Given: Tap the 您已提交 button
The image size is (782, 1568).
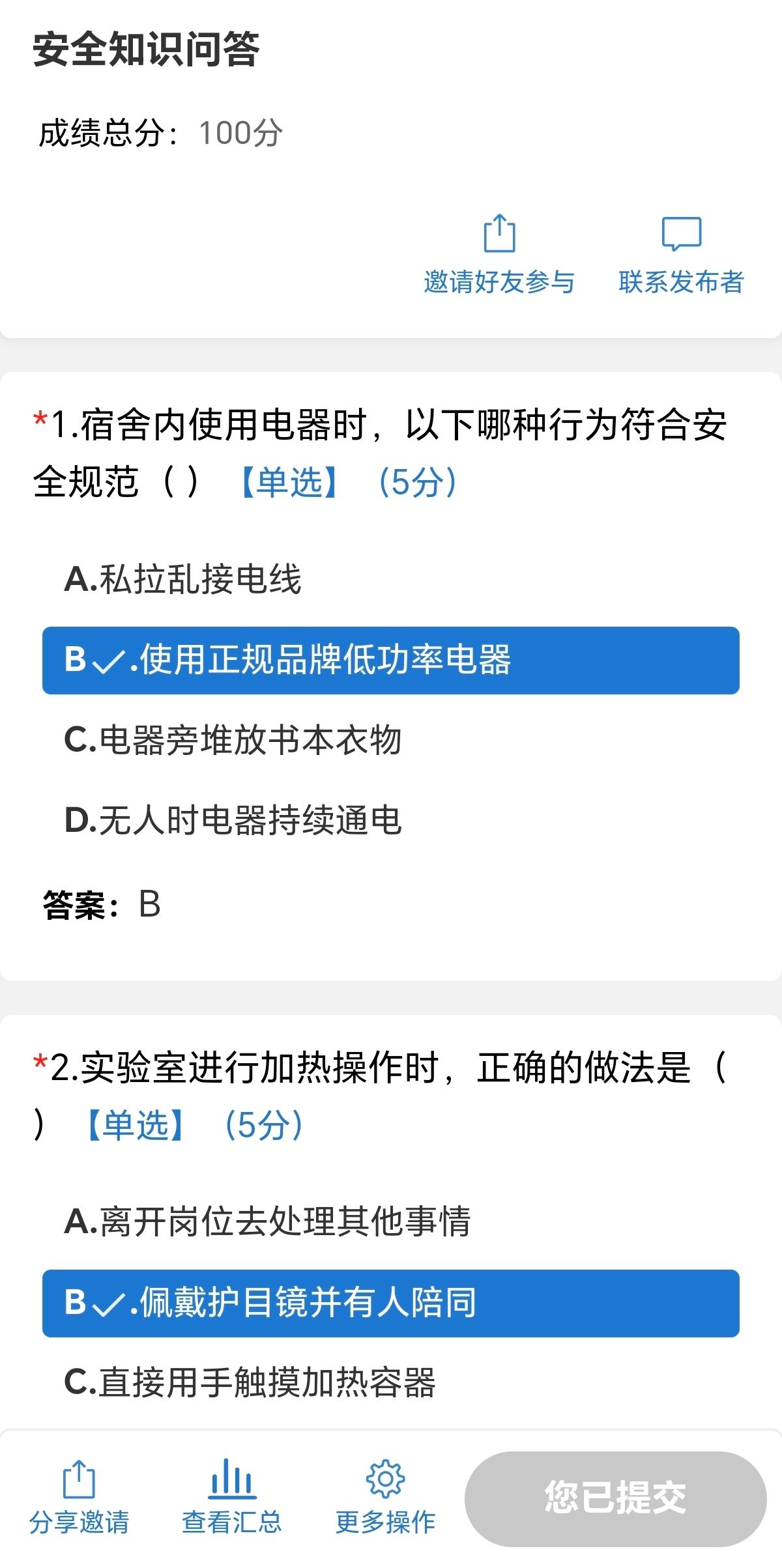Looking at the screenshot, I should (615, 1498).
